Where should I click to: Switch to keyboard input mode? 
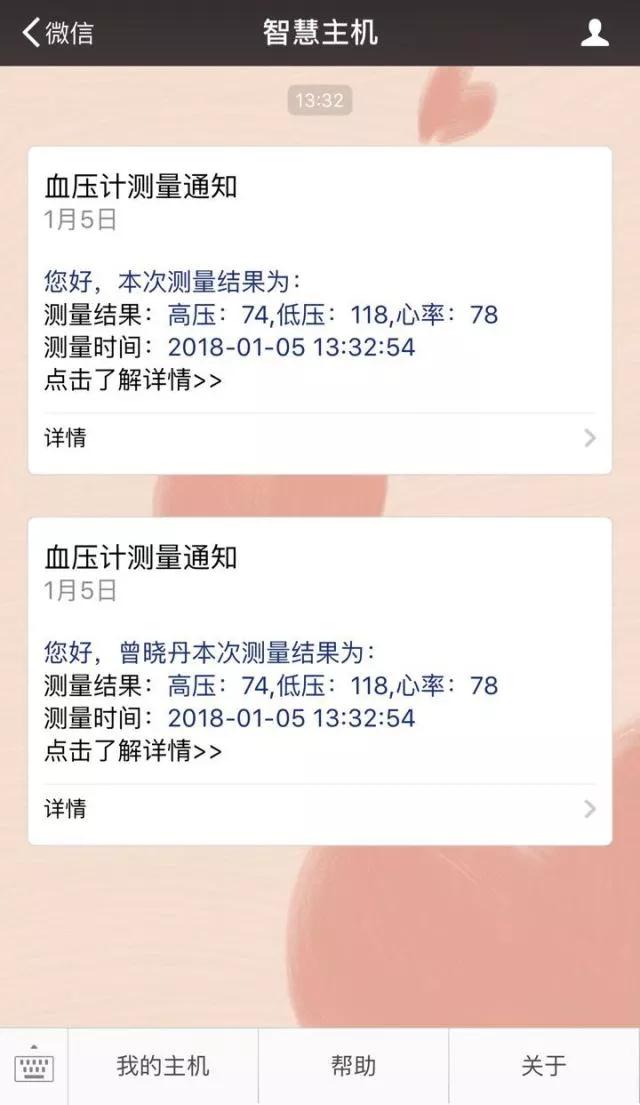click(x=34, y=1067)
